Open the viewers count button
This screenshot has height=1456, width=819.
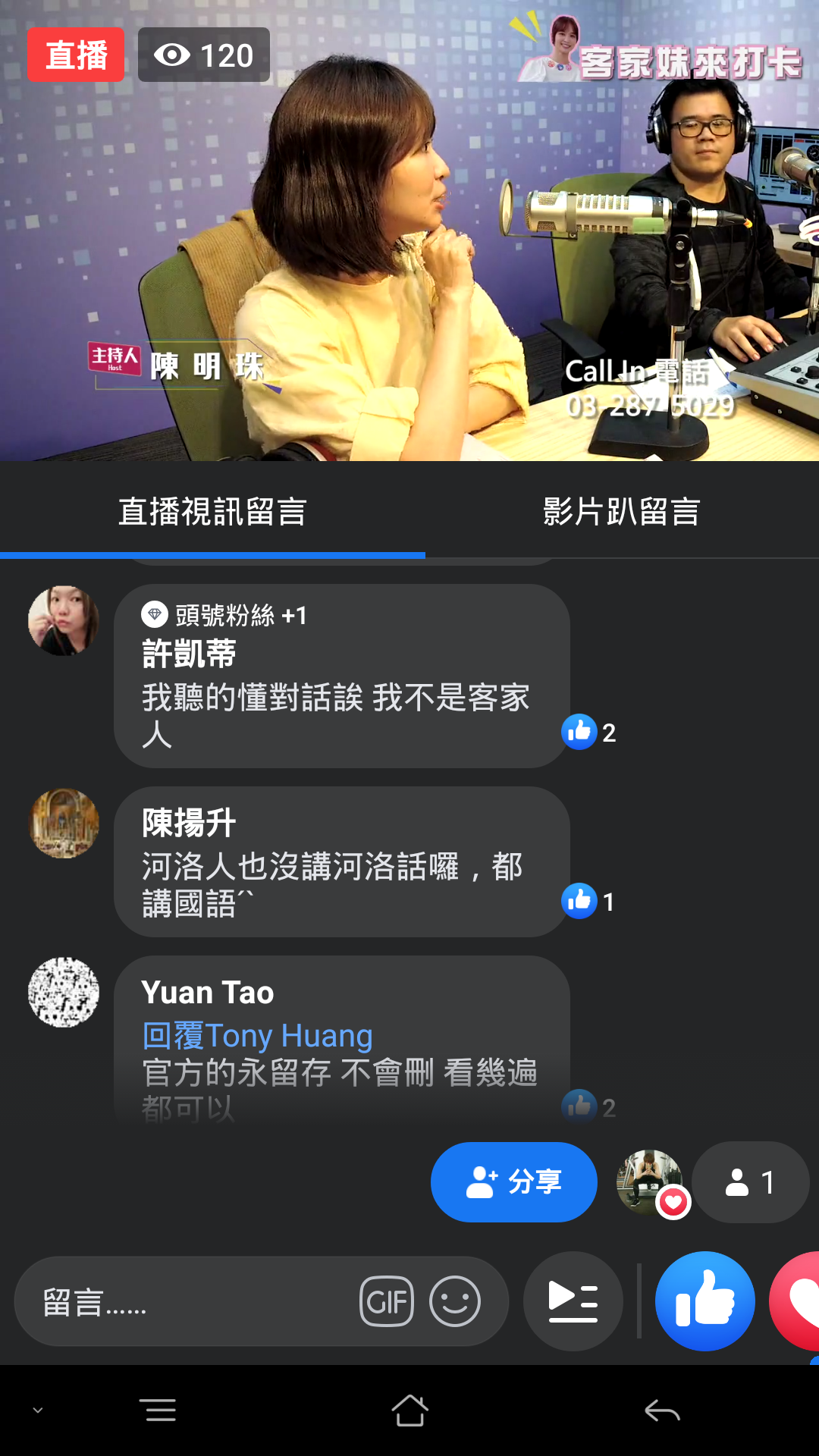(750, 1181)
